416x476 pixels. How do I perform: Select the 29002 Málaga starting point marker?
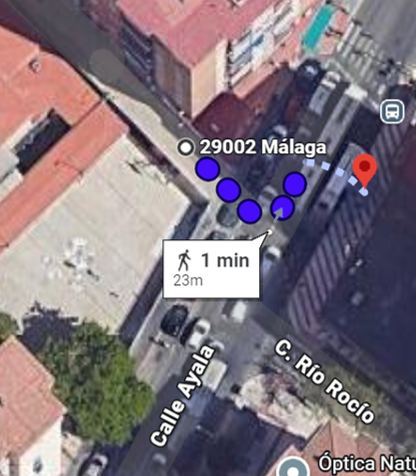point(186,148)
